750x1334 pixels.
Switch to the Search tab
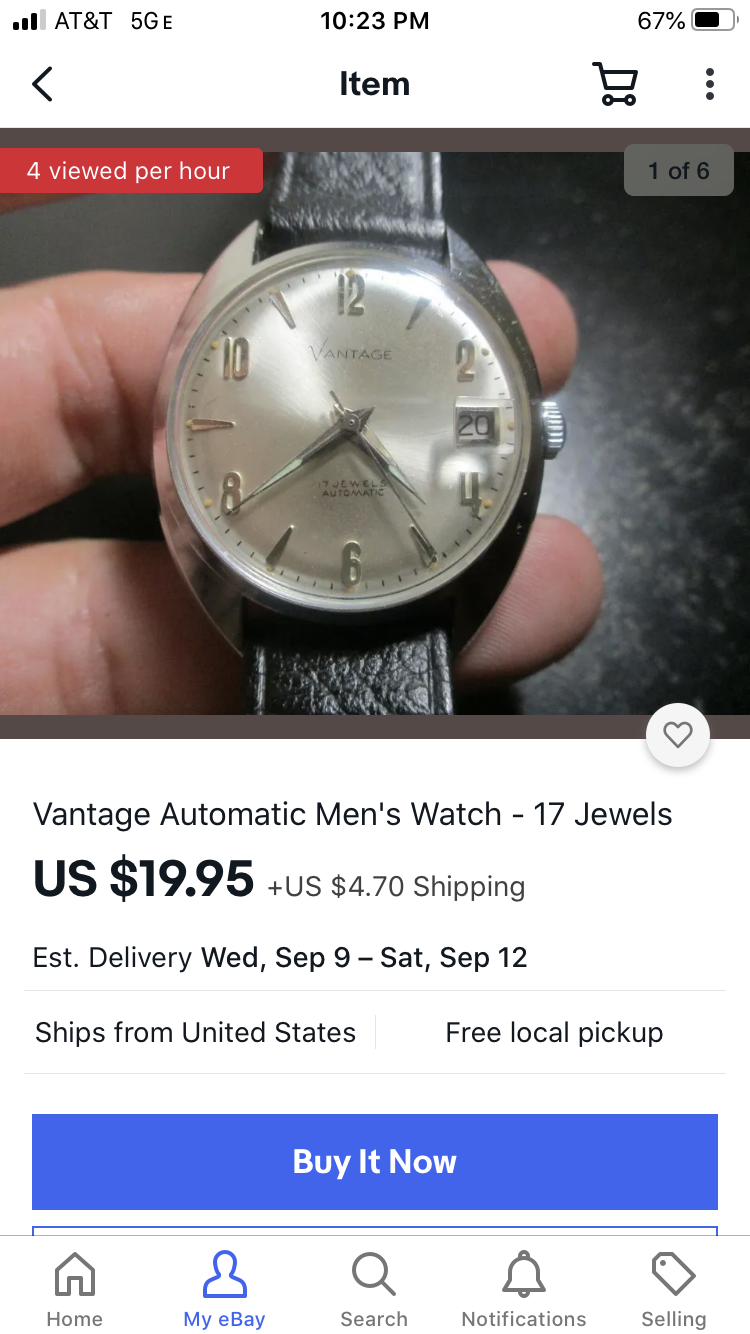(x=374, y=1289)
